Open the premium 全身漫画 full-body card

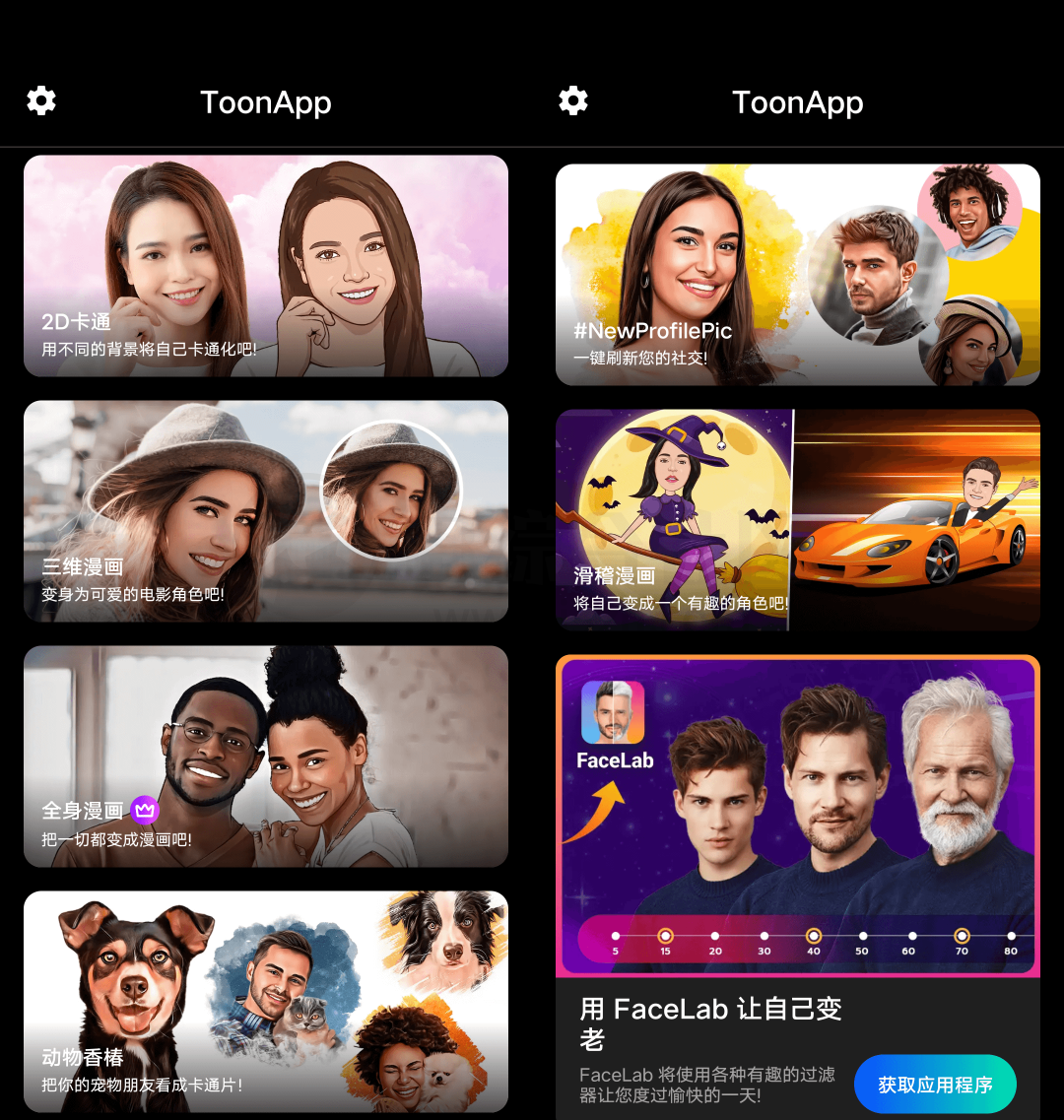click(266, 757)
